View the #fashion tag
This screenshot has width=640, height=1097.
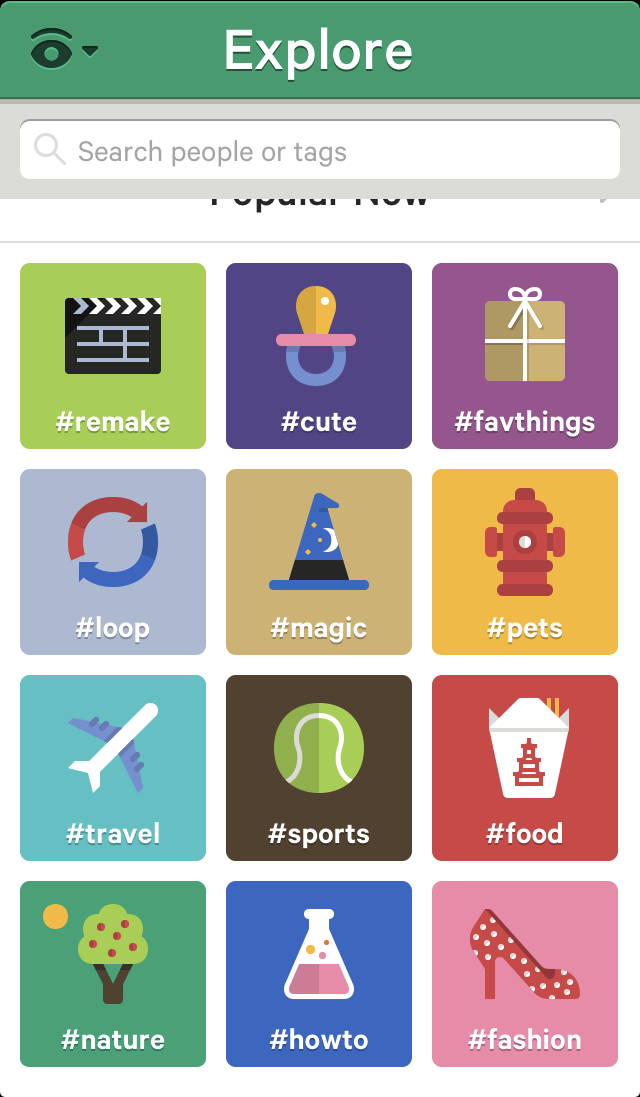tap(525, 974)
